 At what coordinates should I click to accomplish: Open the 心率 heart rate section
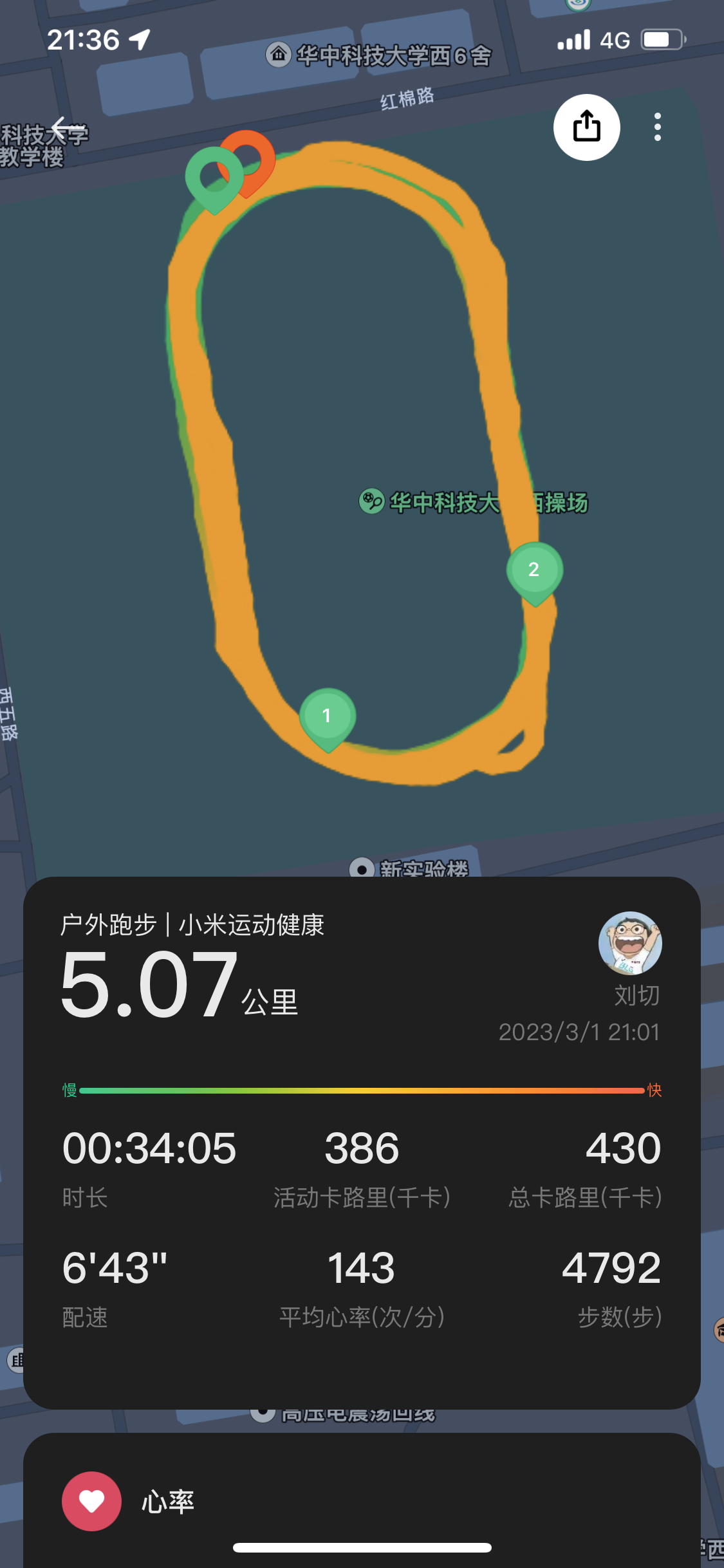click(167, 1502)
